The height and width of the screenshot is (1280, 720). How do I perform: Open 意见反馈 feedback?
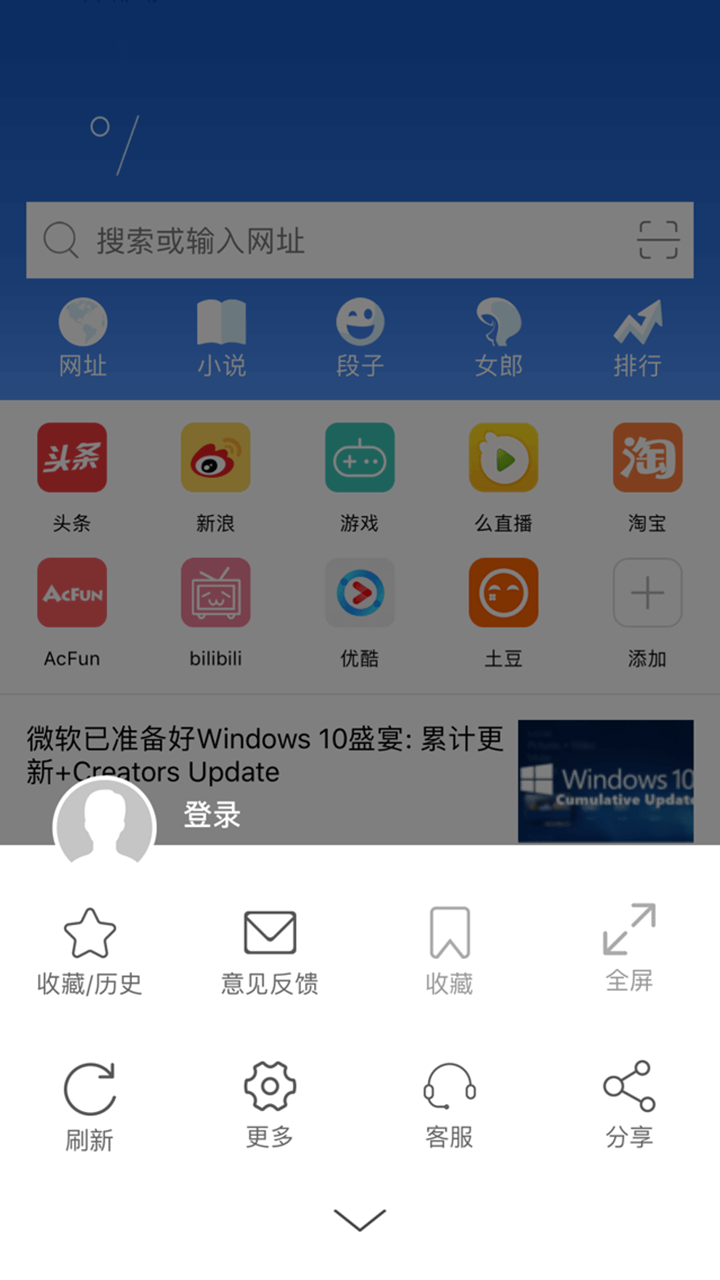pyautogui.click(x=270, y=951)
